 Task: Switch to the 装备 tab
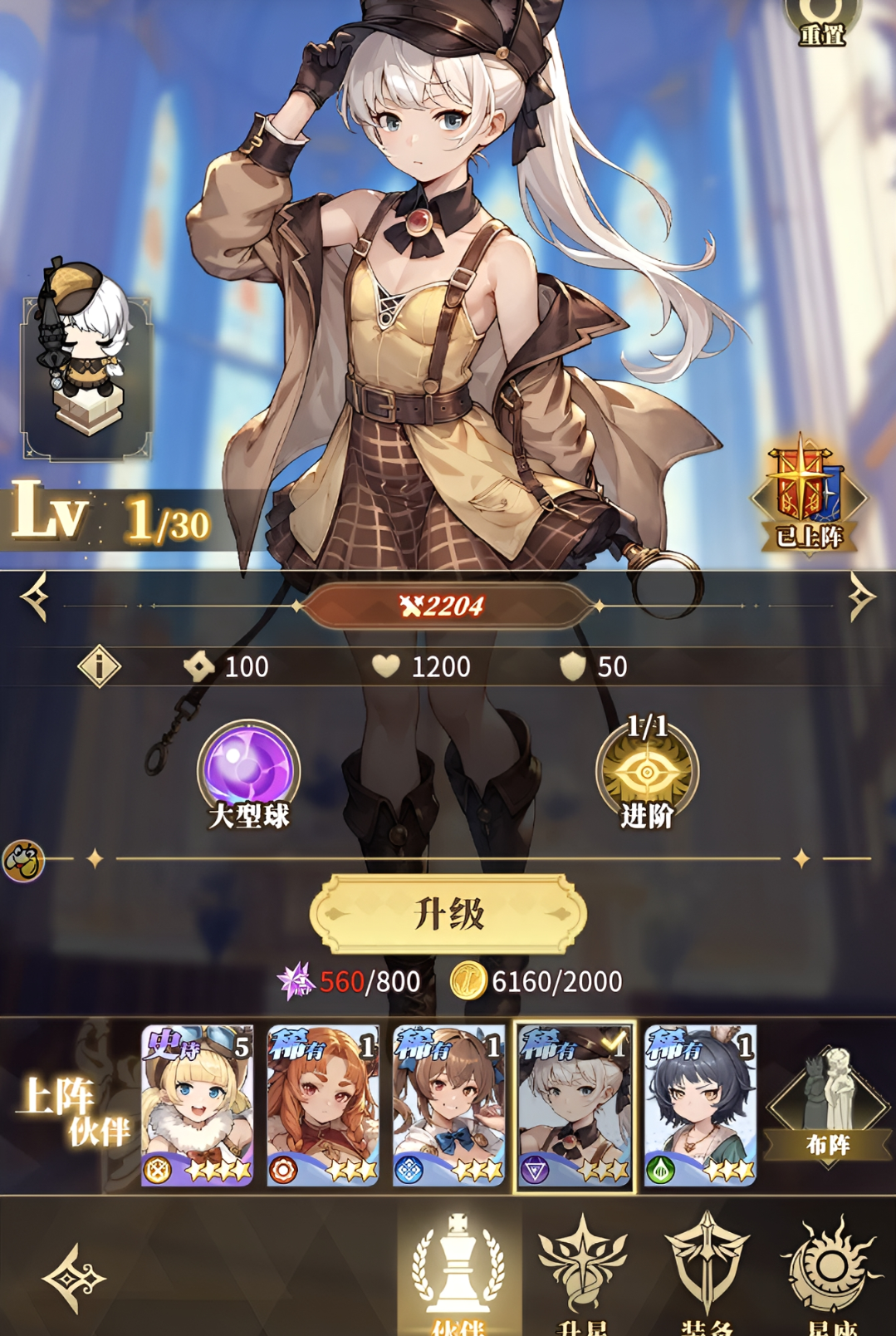coord(707,1270)
